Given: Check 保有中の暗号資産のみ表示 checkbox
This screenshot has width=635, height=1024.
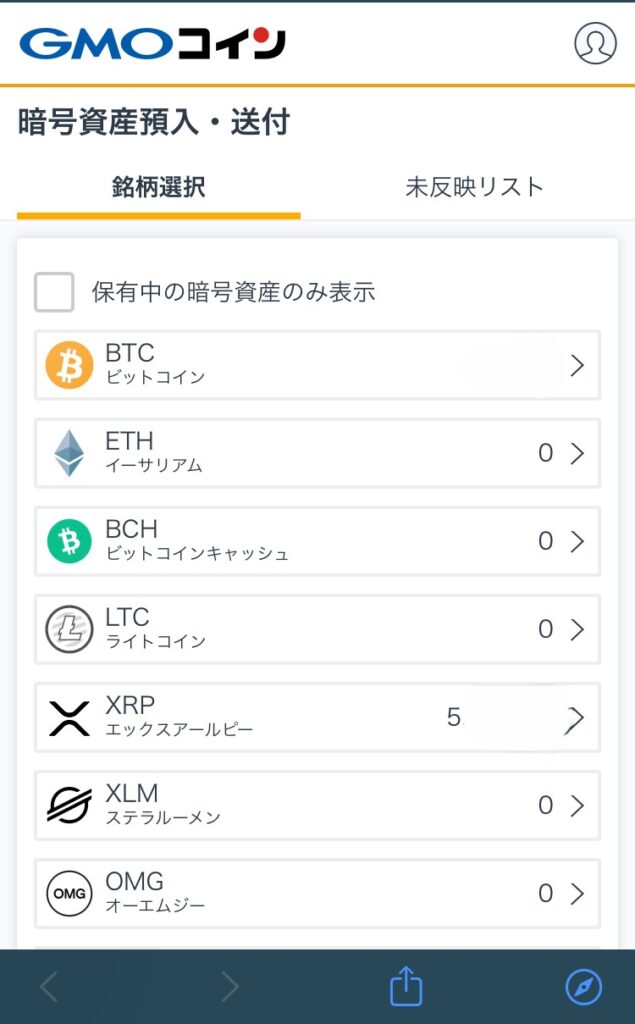Looking at the screenshot, I should 55,292.
